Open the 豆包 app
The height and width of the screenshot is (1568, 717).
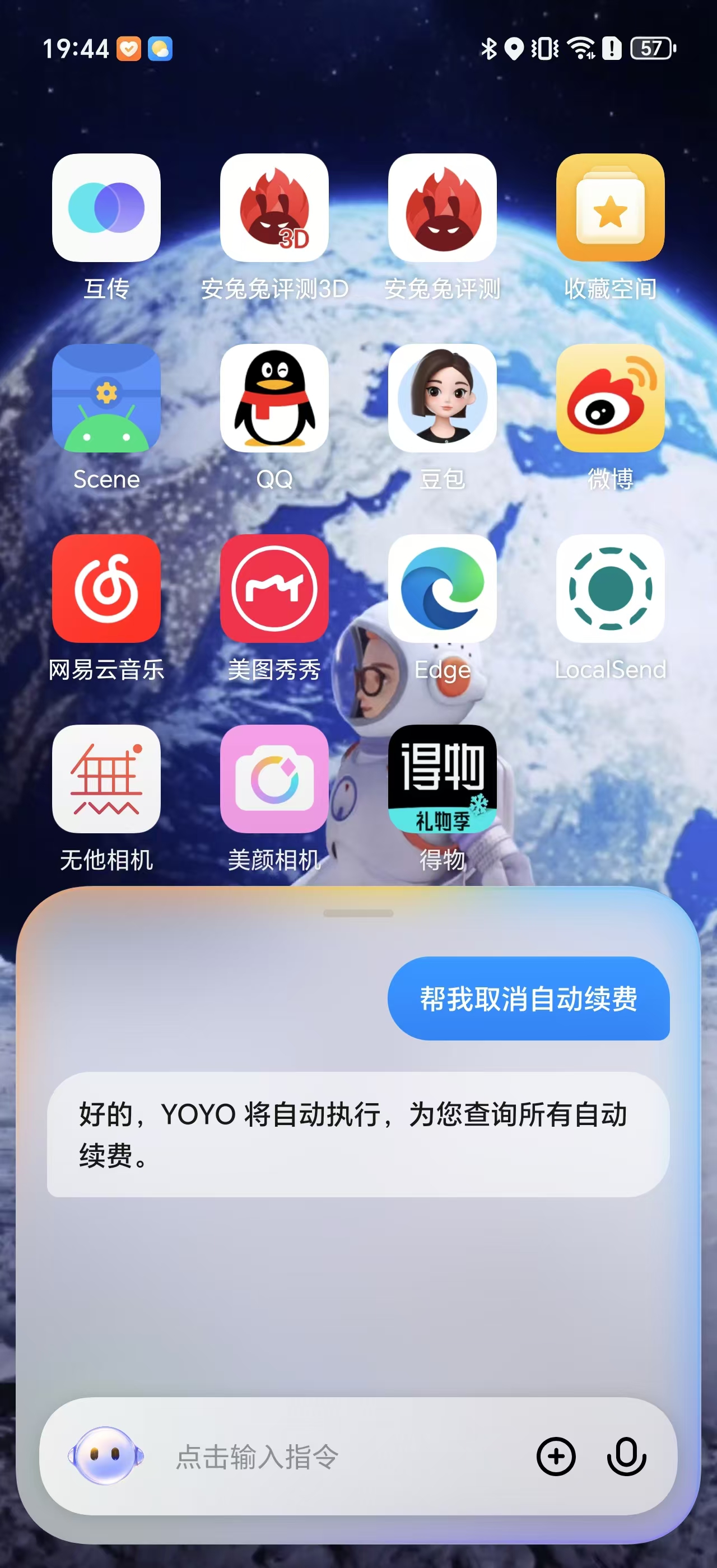click(x=443, y=398)
